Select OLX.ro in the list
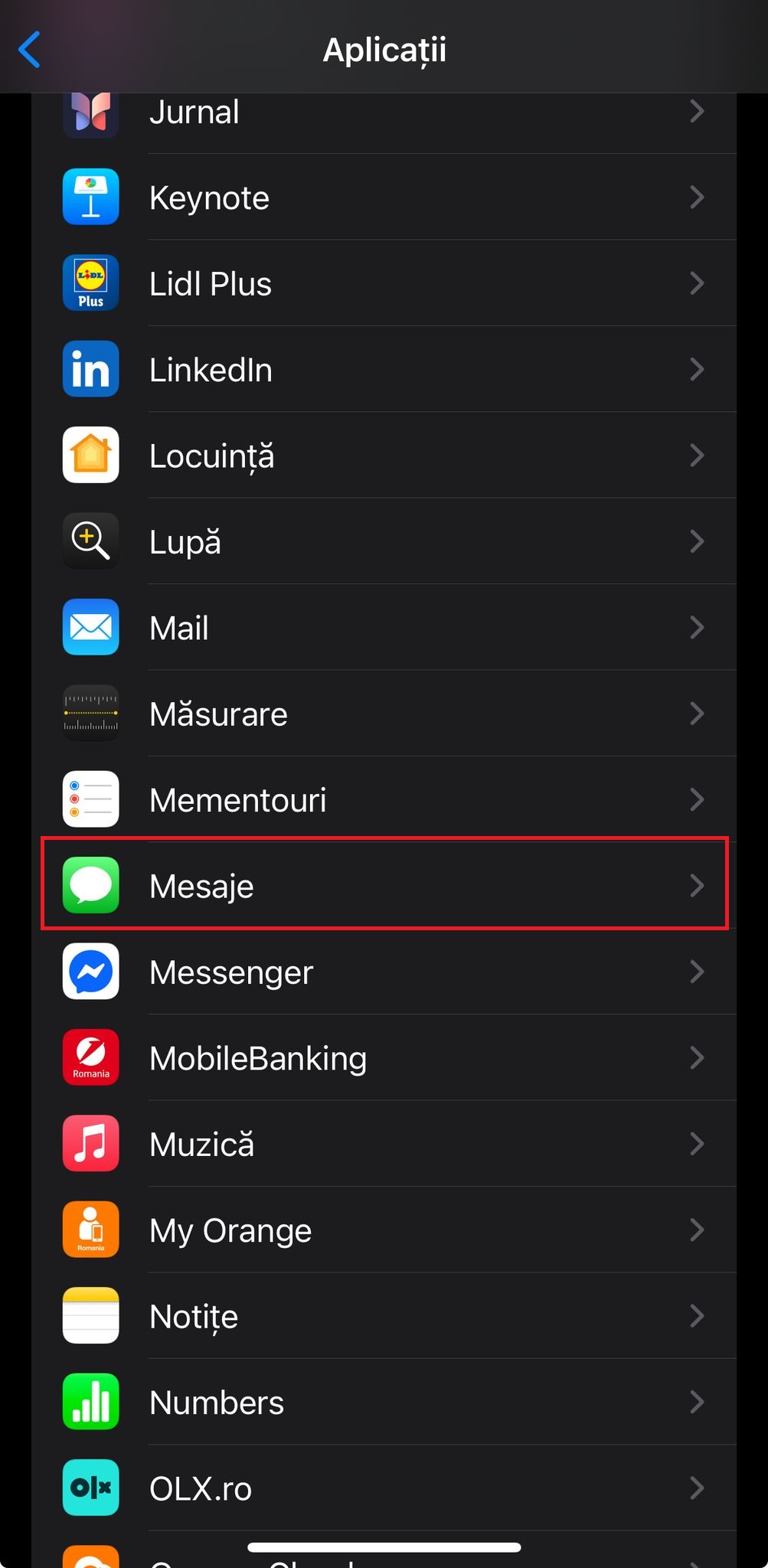 click(383, 1488)
